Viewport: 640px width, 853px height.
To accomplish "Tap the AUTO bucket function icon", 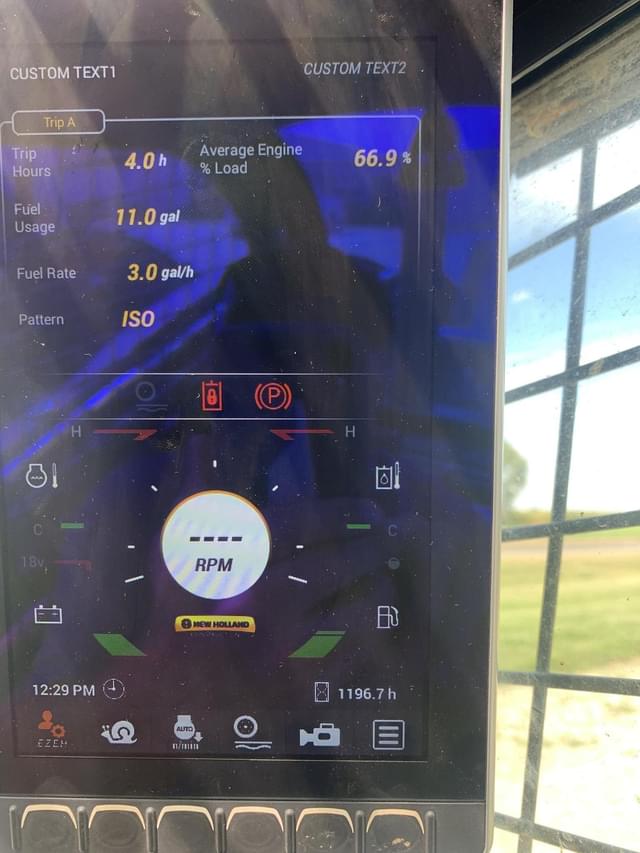I will [187, 731].
